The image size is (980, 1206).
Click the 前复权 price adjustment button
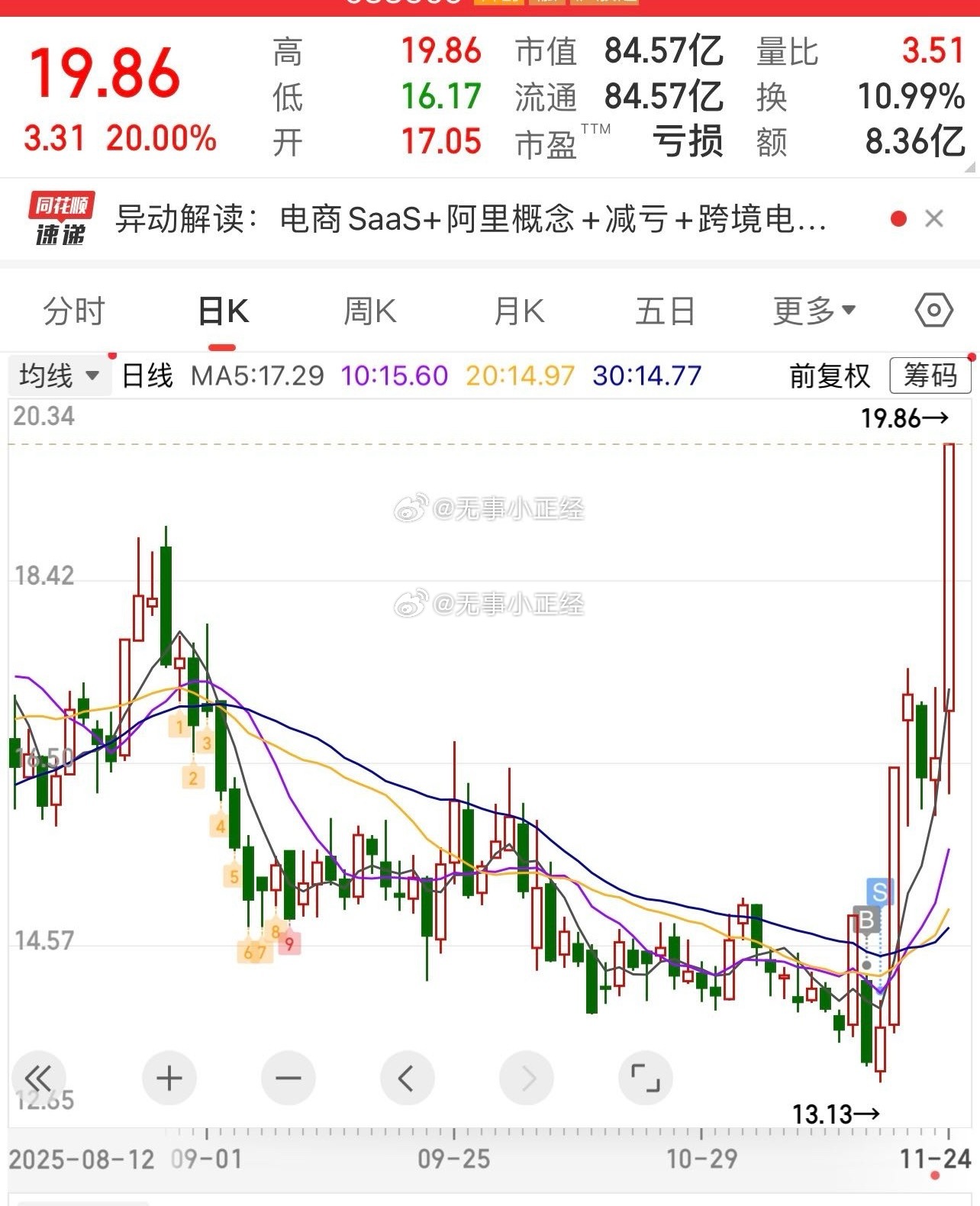pyautogui.click(x=829, y=375)
